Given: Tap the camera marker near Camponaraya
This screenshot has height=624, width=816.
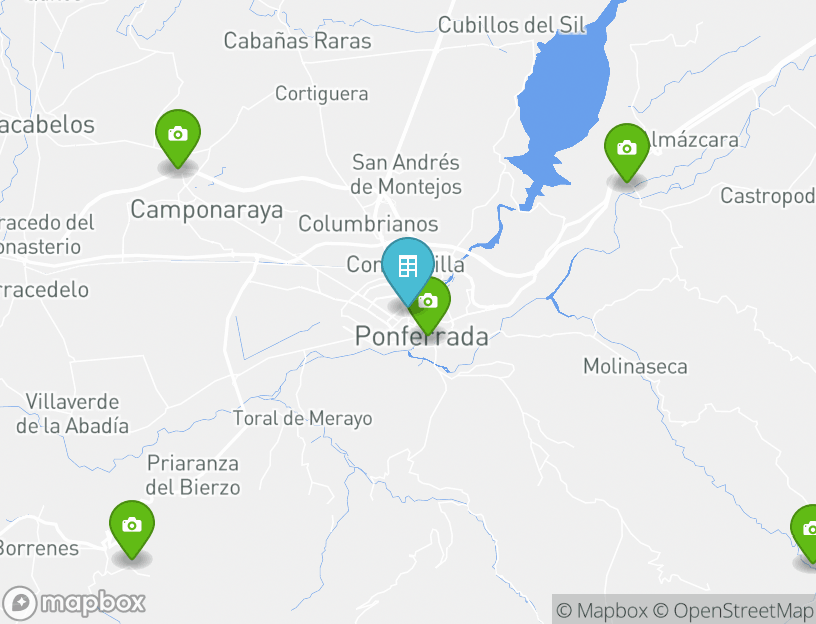Looking at the screenshot, I should point(178,134).
